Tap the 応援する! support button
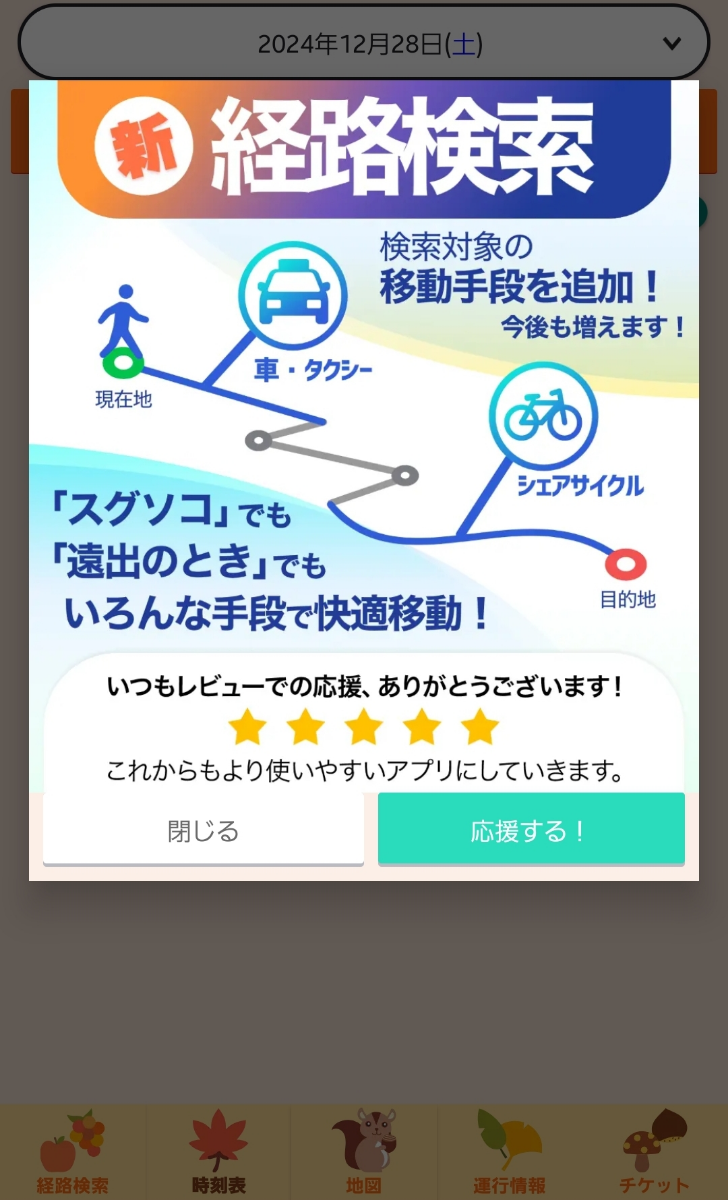Screen dimensions: 728x1200 tap(530, 829)
